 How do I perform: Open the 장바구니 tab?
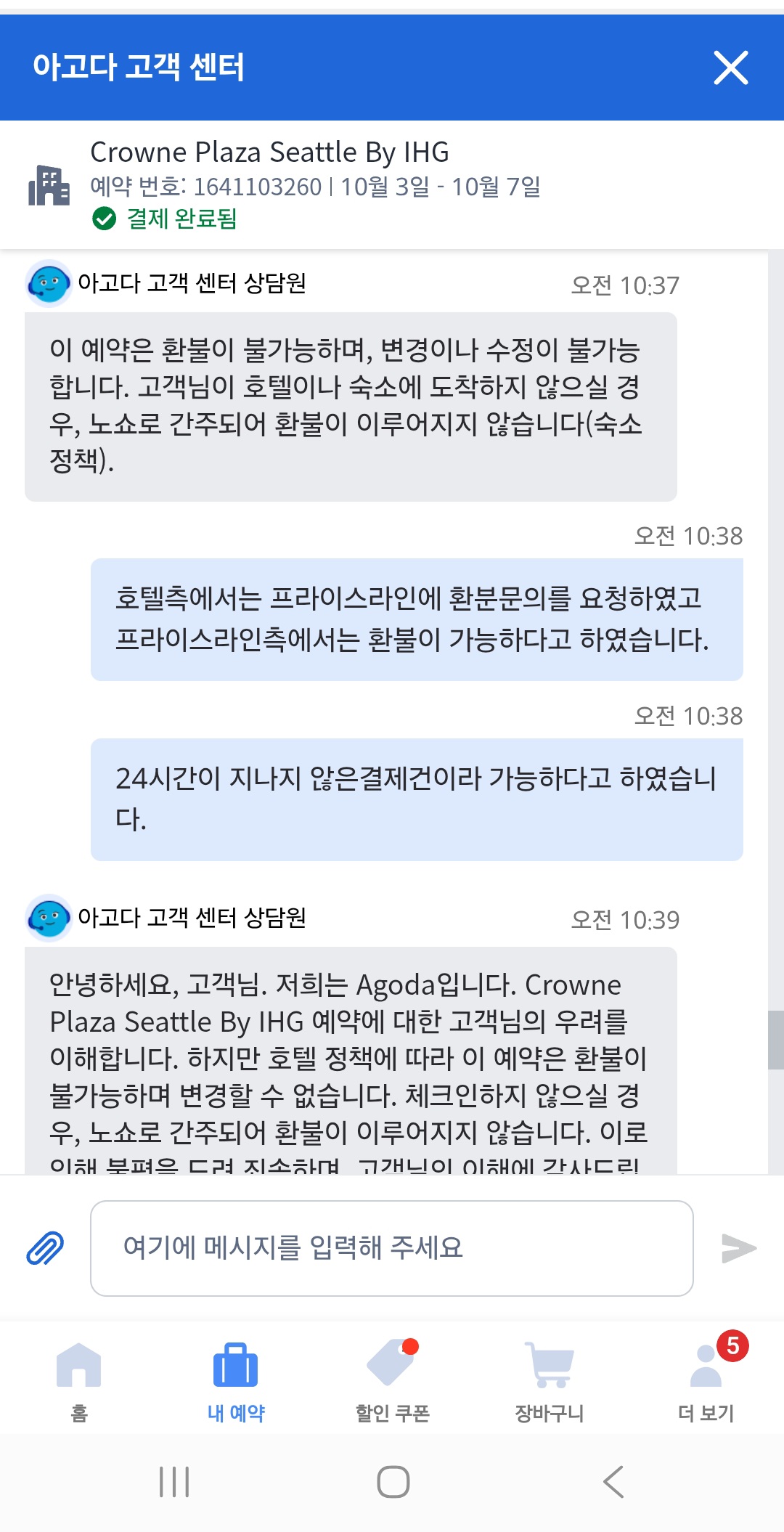(x=549, y=1381)
